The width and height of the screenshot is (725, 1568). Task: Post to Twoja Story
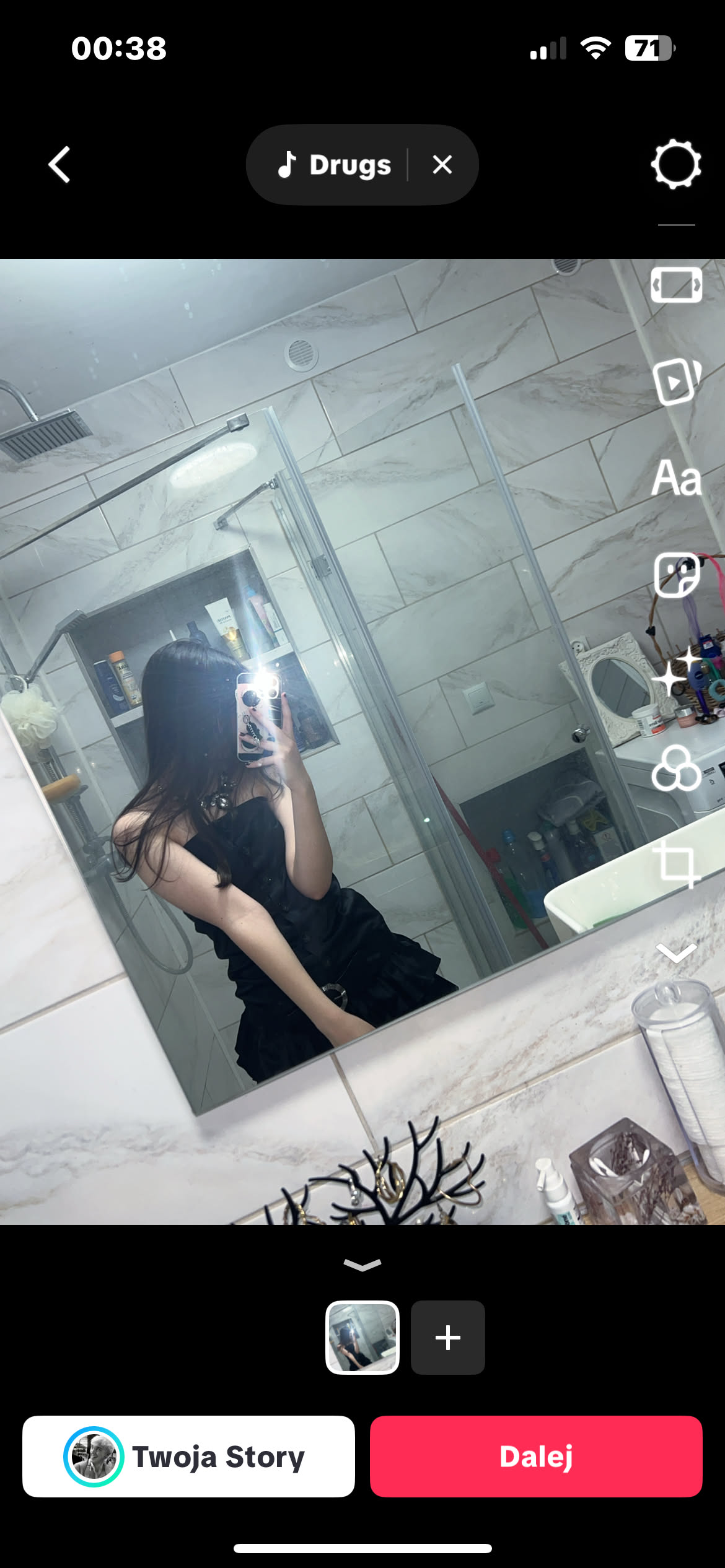(188, 1457)
